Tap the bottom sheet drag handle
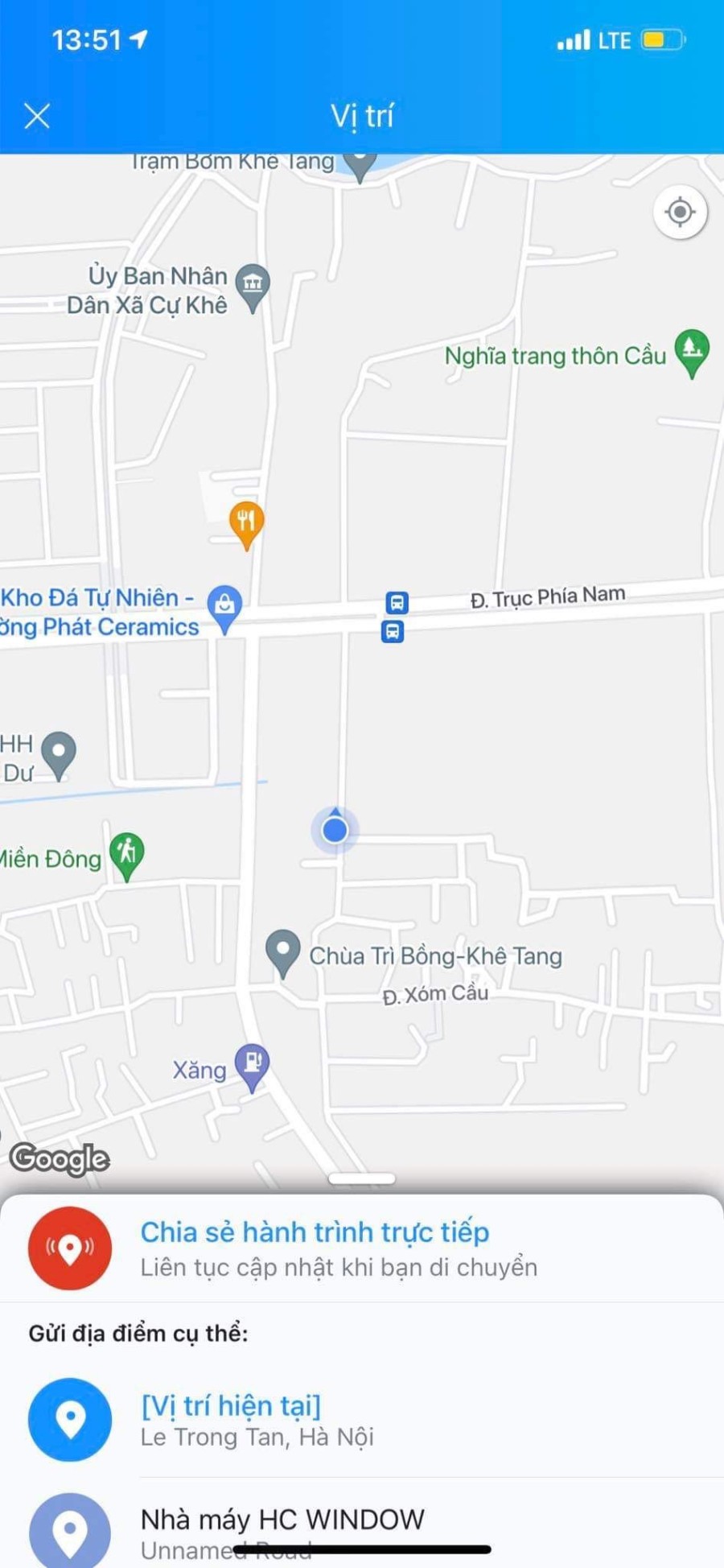724x1568 pixels. pyautogui.click(x=362, y=1178)
